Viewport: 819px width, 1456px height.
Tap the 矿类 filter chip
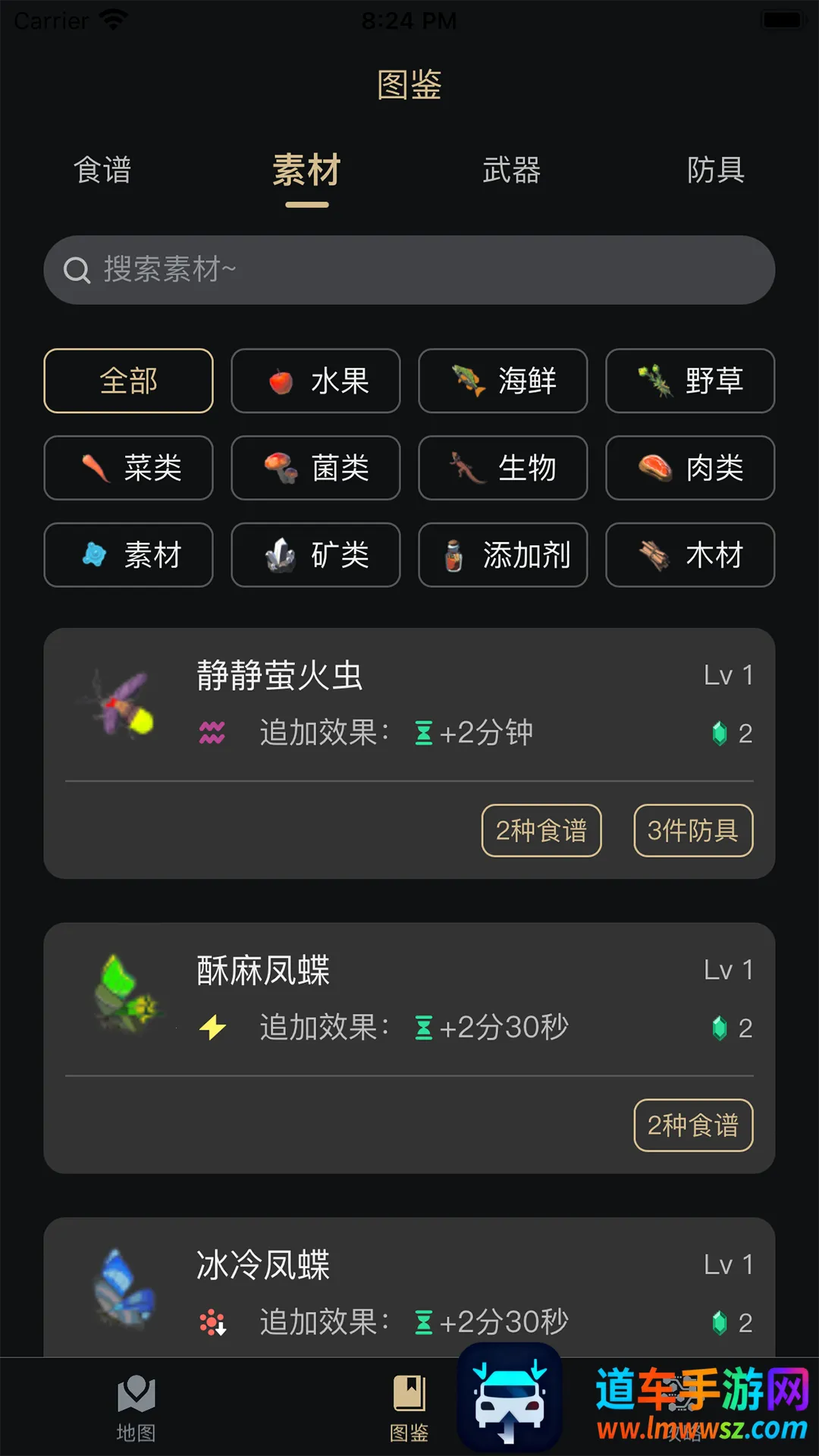[315, 555]
